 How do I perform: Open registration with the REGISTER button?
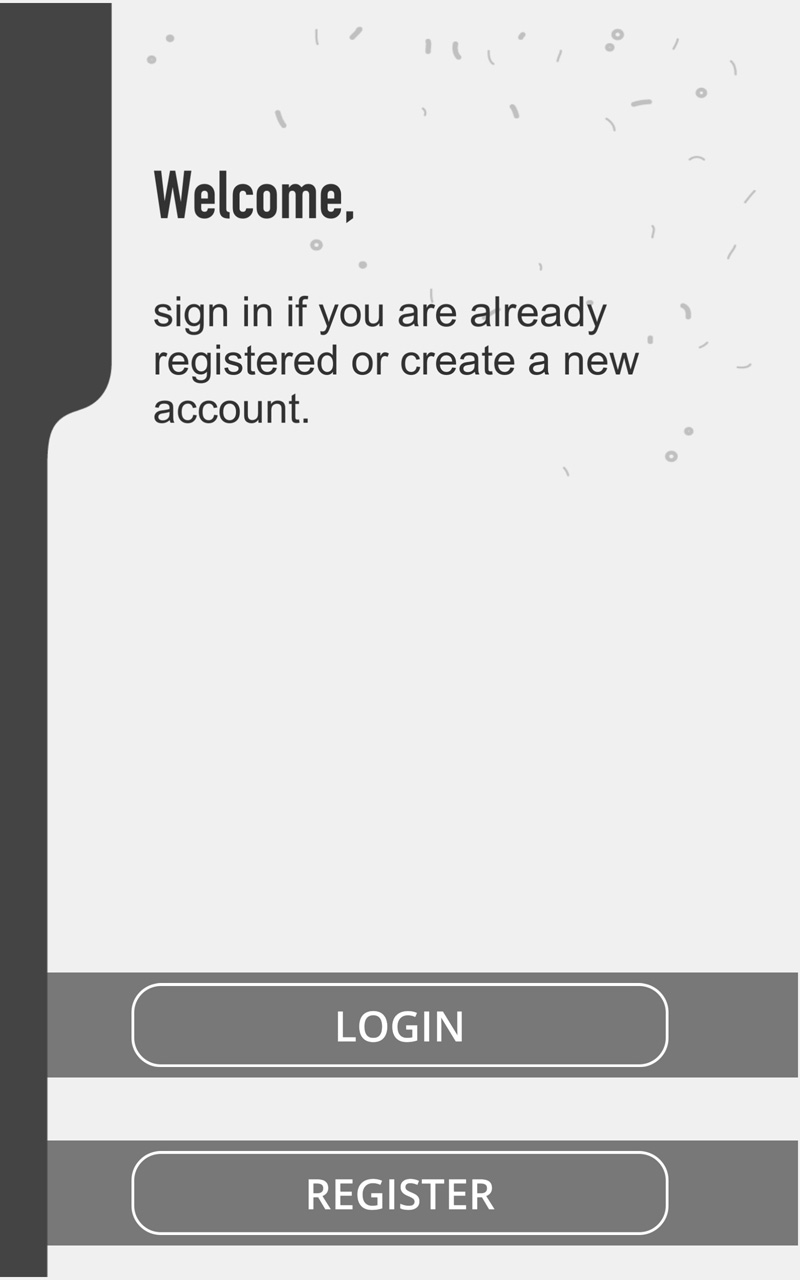coord(400,1193)
